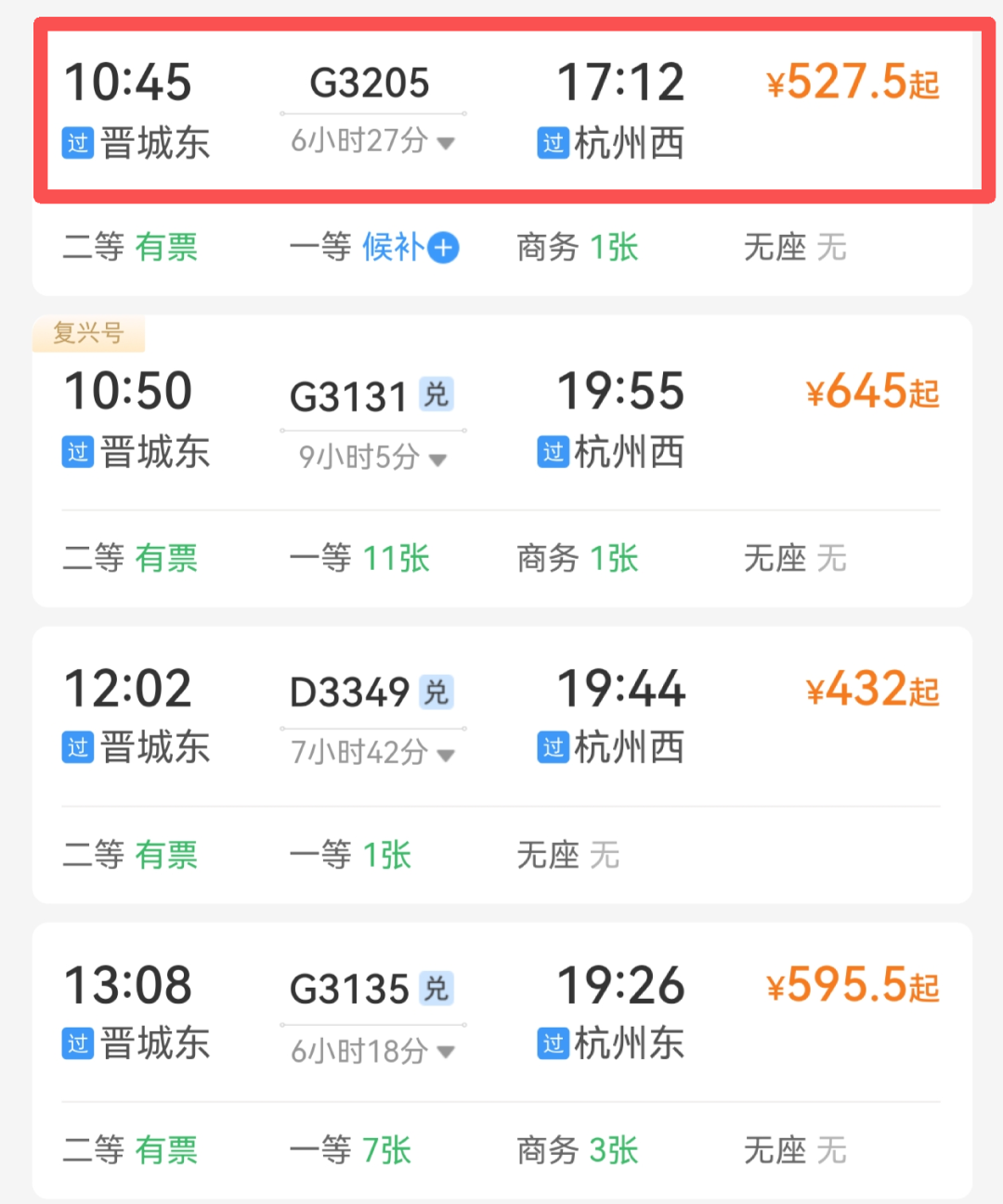Image resolution: width=1003 pixels, height=1204 pixels.
Task: Expand G3131 stops via 9小时5分 arrow
Action: coord(438,459)
